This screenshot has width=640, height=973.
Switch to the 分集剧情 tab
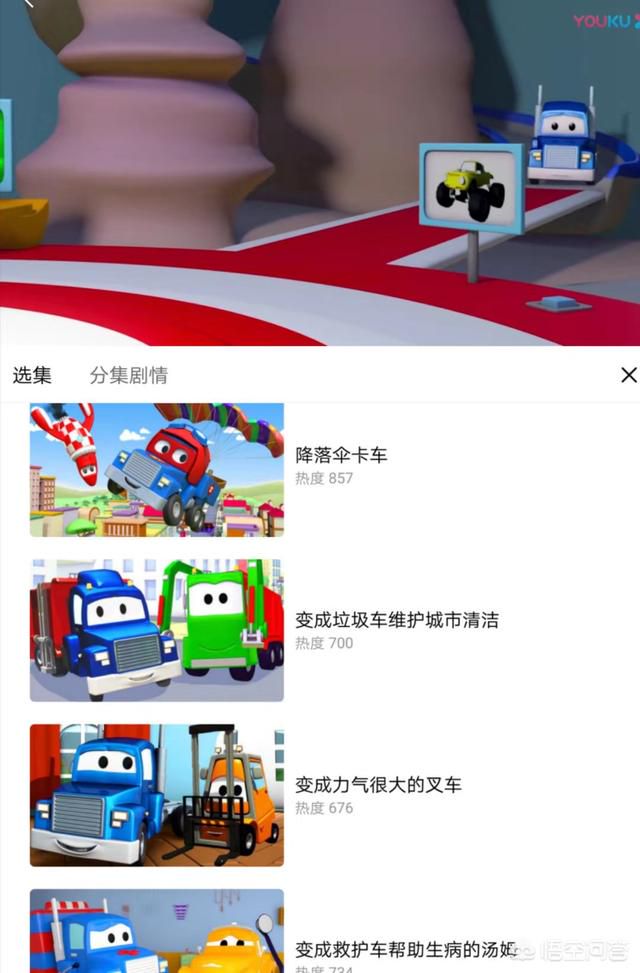[129, 375]
